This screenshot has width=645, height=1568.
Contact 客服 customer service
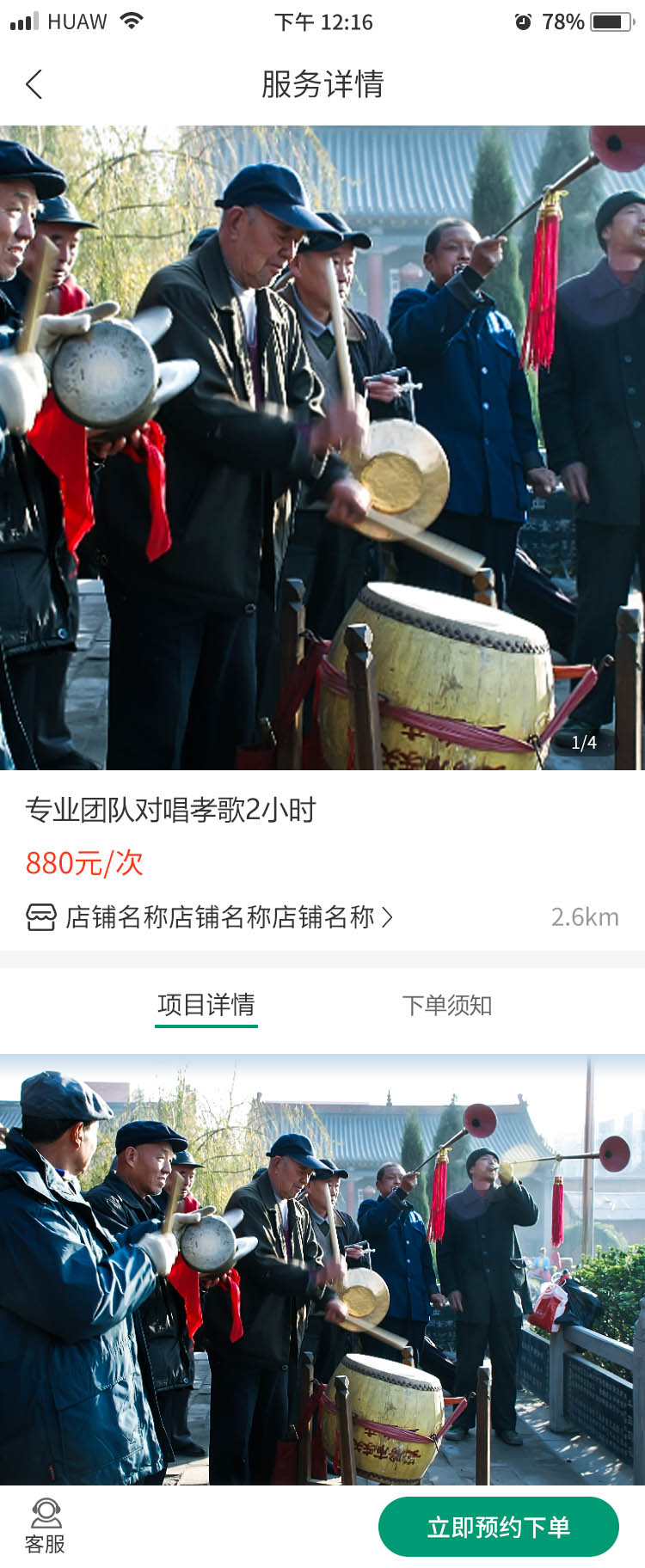coord(45,1525)
